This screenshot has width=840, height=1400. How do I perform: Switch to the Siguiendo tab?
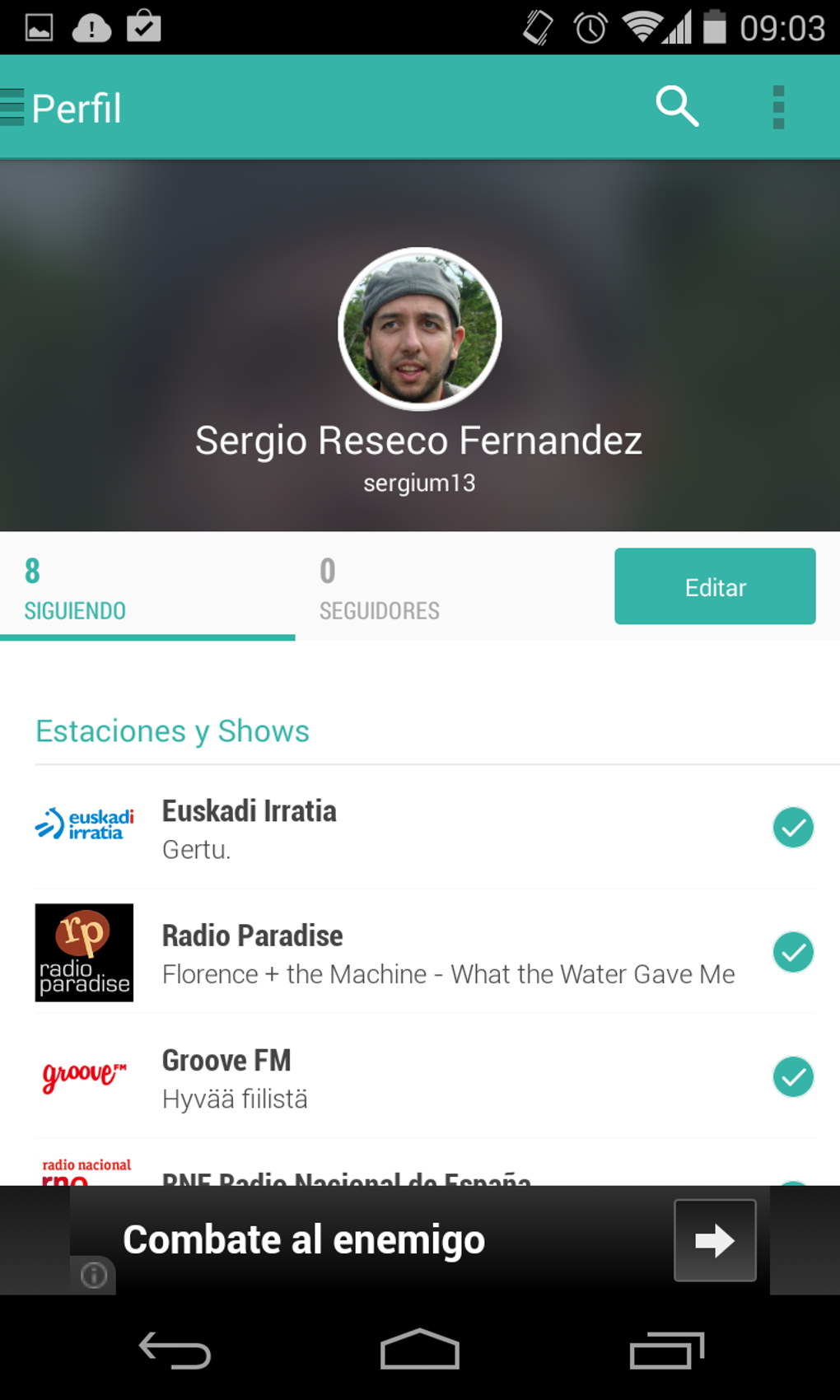click(76, 588)
